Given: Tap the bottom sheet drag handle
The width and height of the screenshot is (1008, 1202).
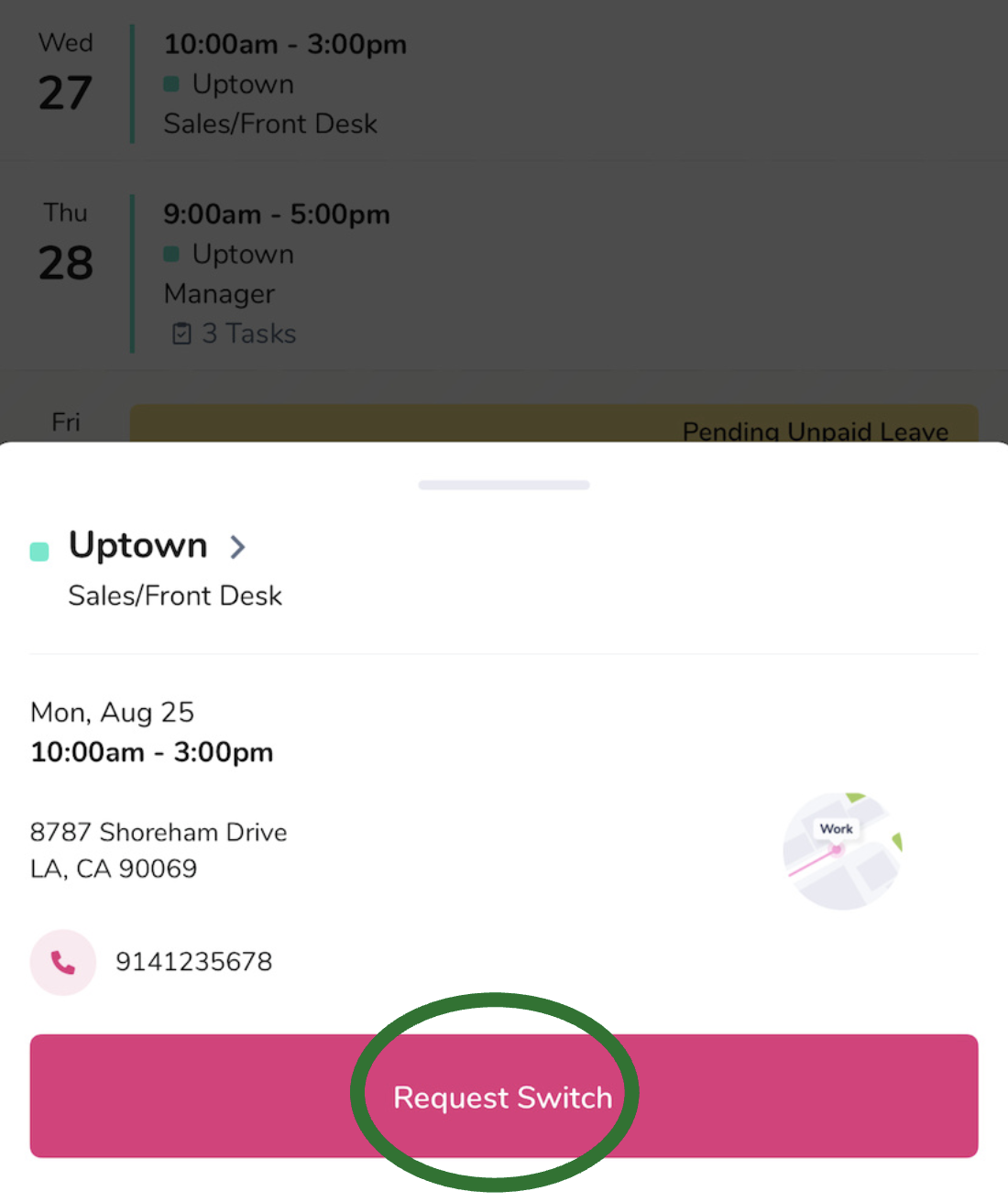Looking at the screenshot, I should pos(504,485).
